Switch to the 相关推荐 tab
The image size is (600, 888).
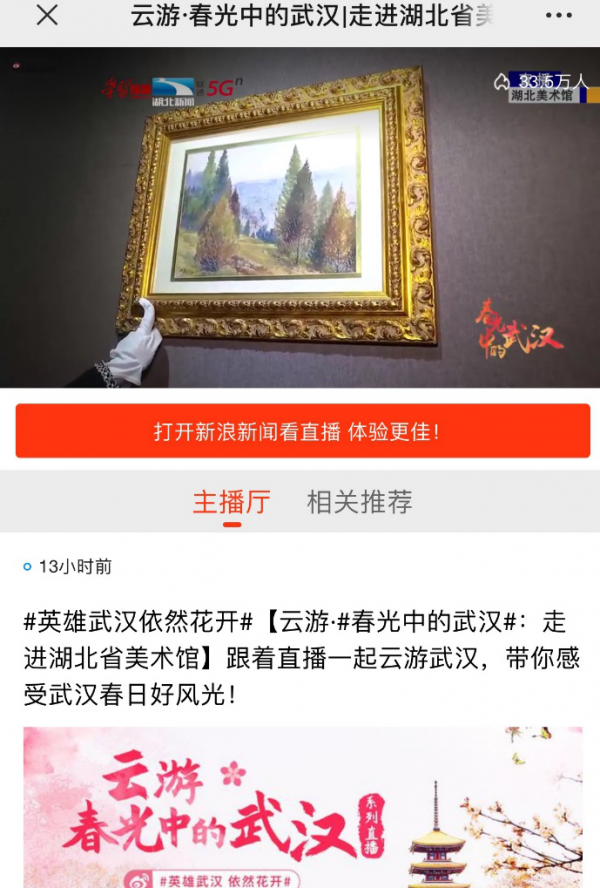pos(360,502)
